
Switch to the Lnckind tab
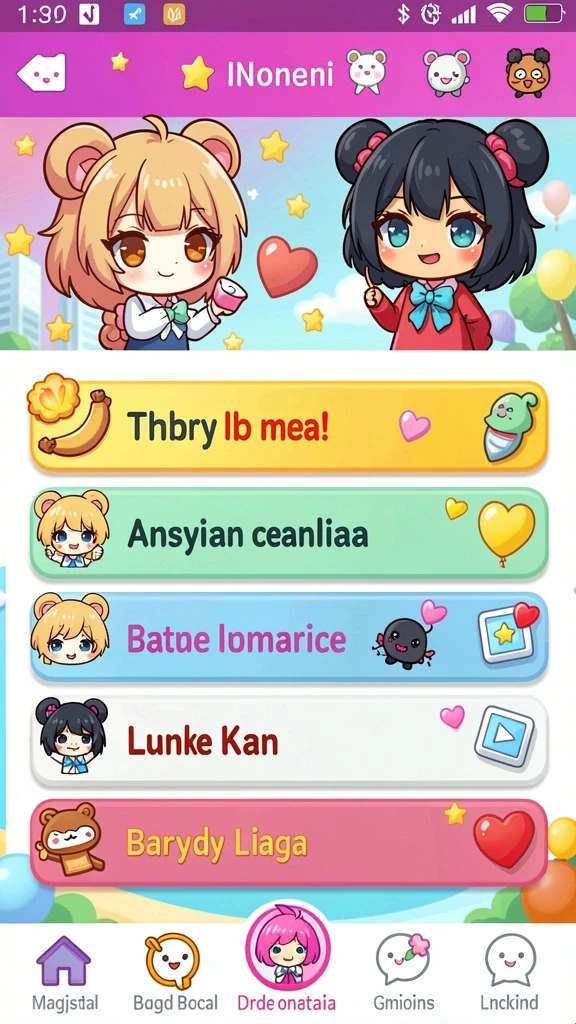point(509,973)
